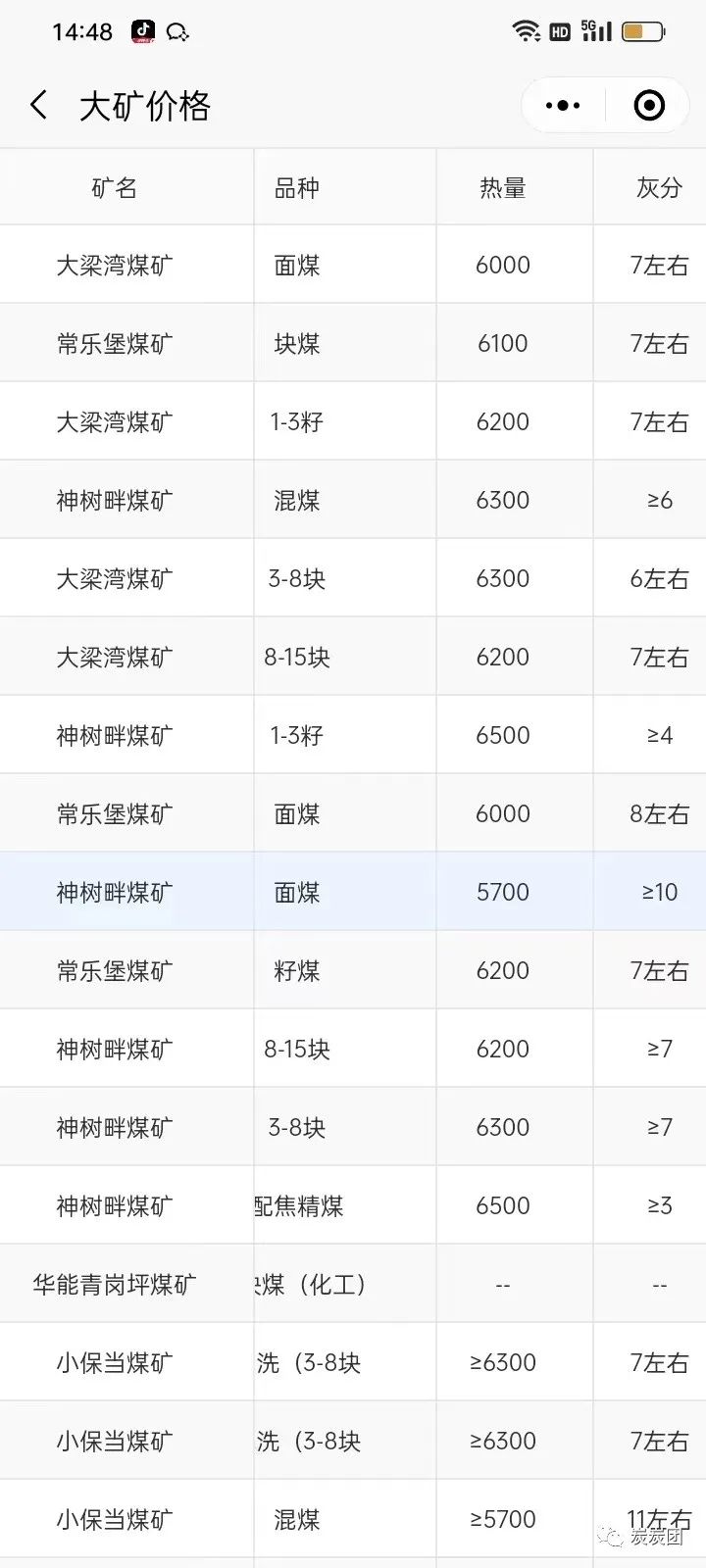Screen dimensions: 706x1568
Task: Select the highlighted 神树畔煤矿 面煤 row
Action: (353, 891)
